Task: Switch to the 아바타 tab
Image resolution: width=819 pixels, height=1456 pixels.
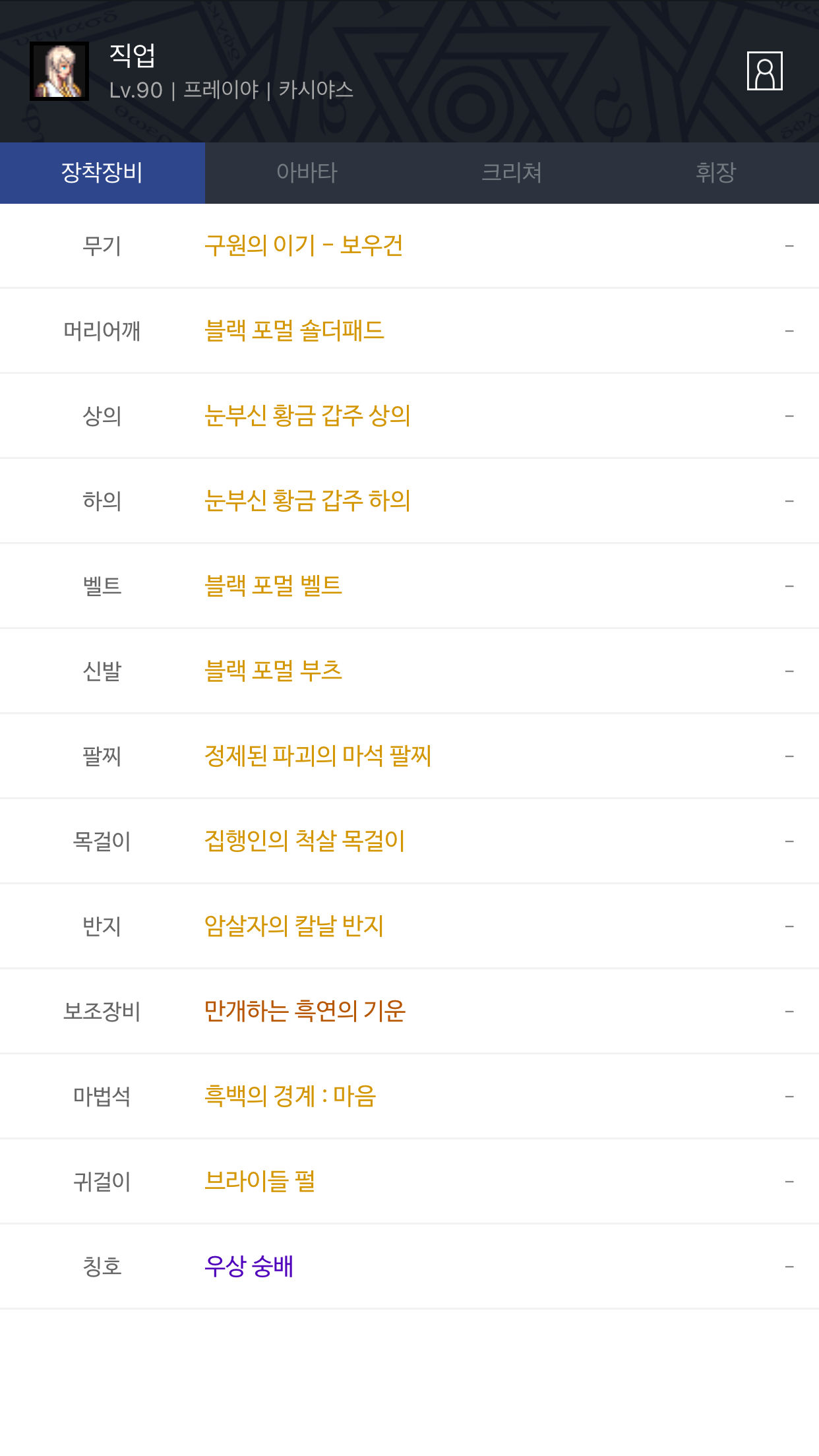Action: (307, 173)
